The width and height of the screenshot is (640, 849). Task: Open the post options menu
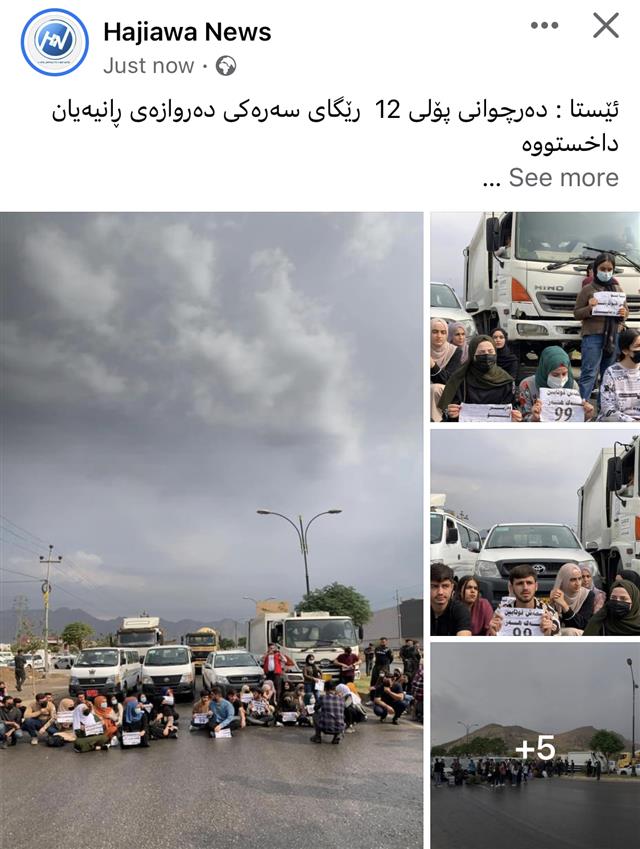tap(544, 26)
